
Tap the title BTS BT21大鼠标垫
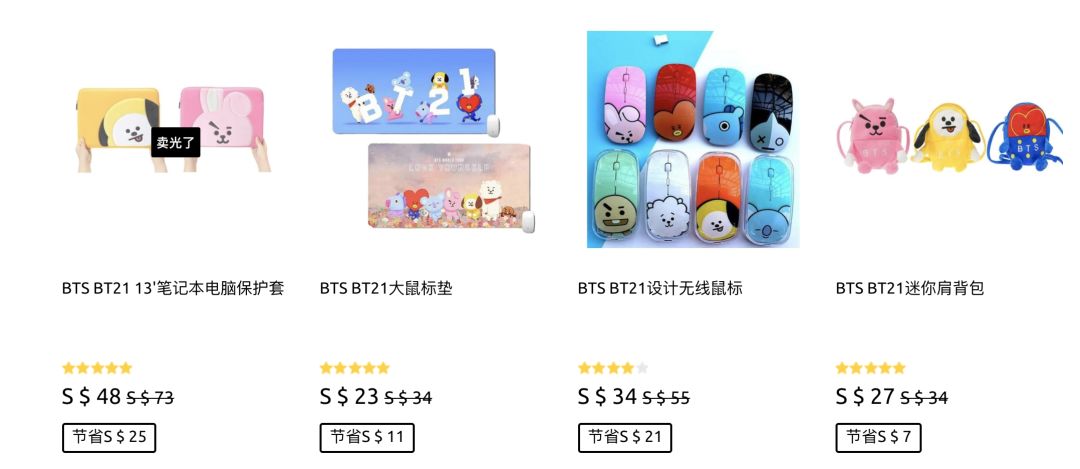point(386,288)
